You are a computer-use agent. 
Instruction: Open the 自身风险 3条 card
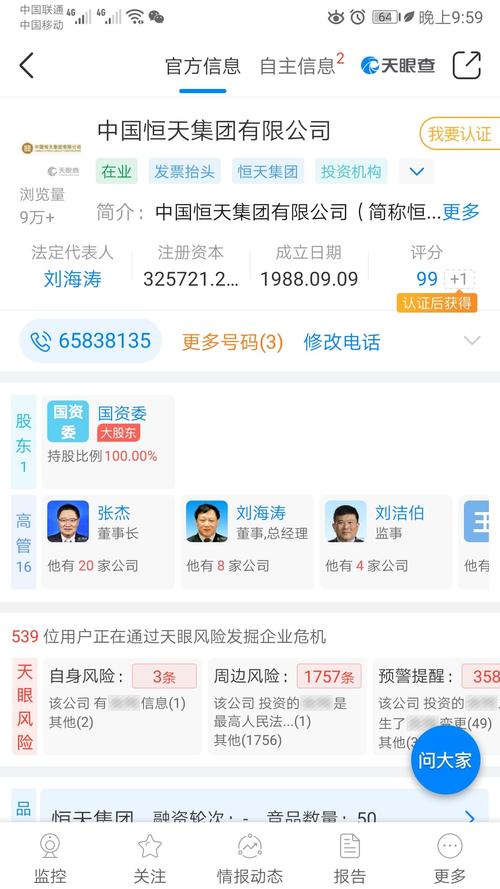[x=122, y=706]
